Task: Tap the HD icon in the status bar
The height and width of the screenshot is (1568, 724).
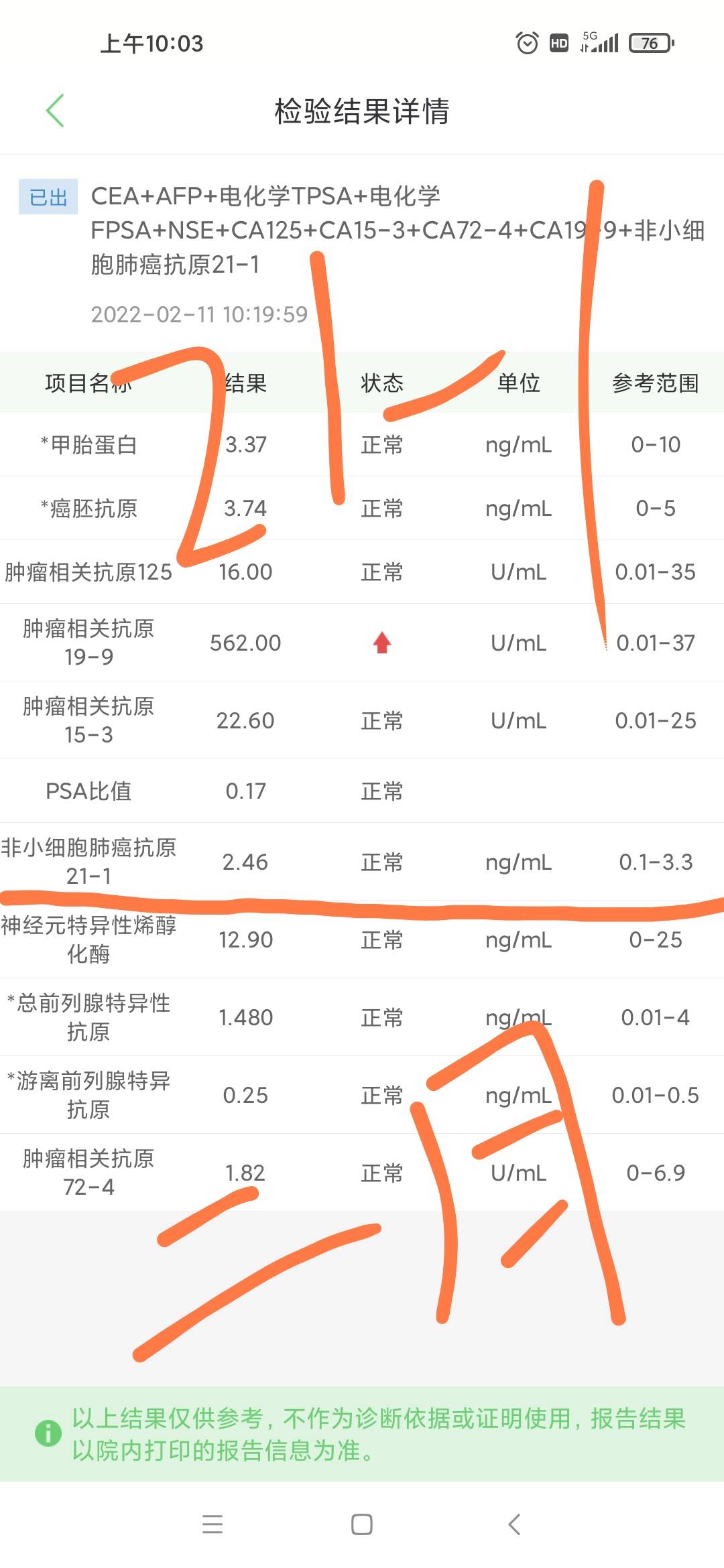Action: [x=560, y=43]
